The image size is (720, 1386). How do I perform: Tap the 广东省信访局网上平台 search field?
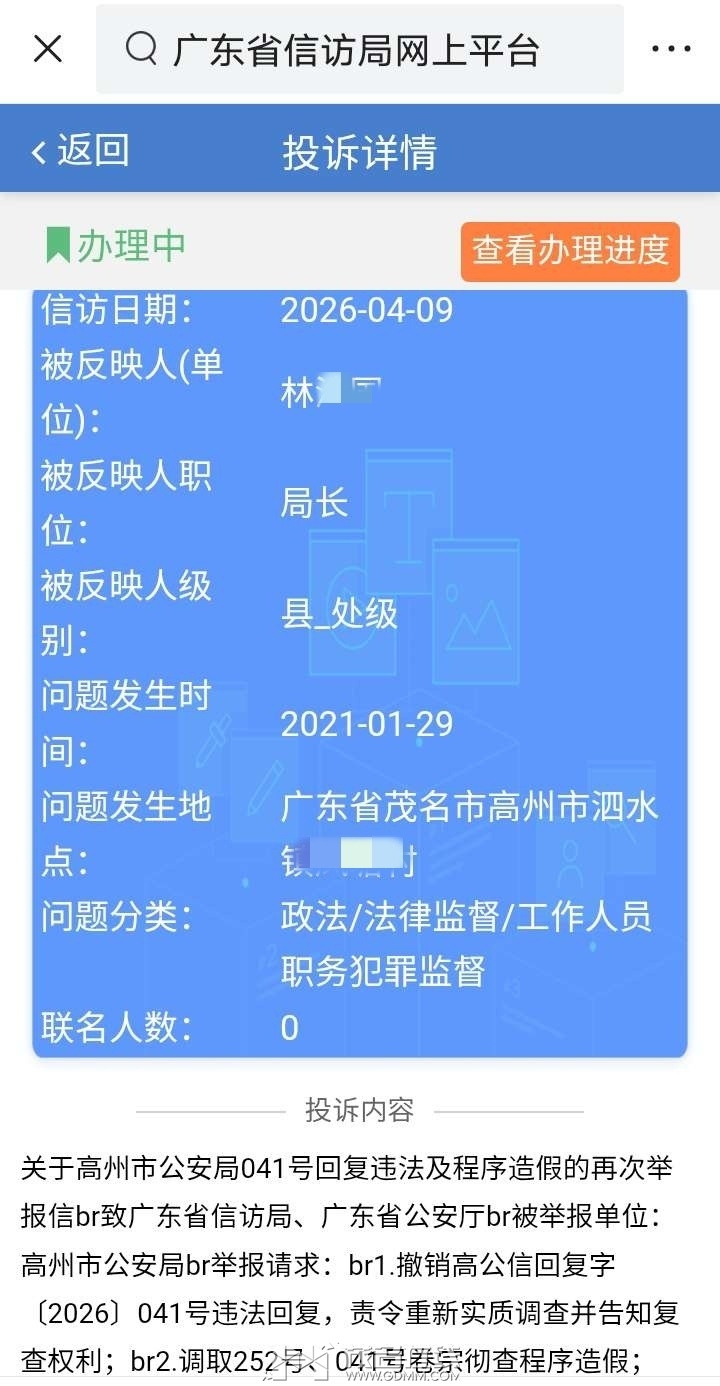tap(358, 49)
